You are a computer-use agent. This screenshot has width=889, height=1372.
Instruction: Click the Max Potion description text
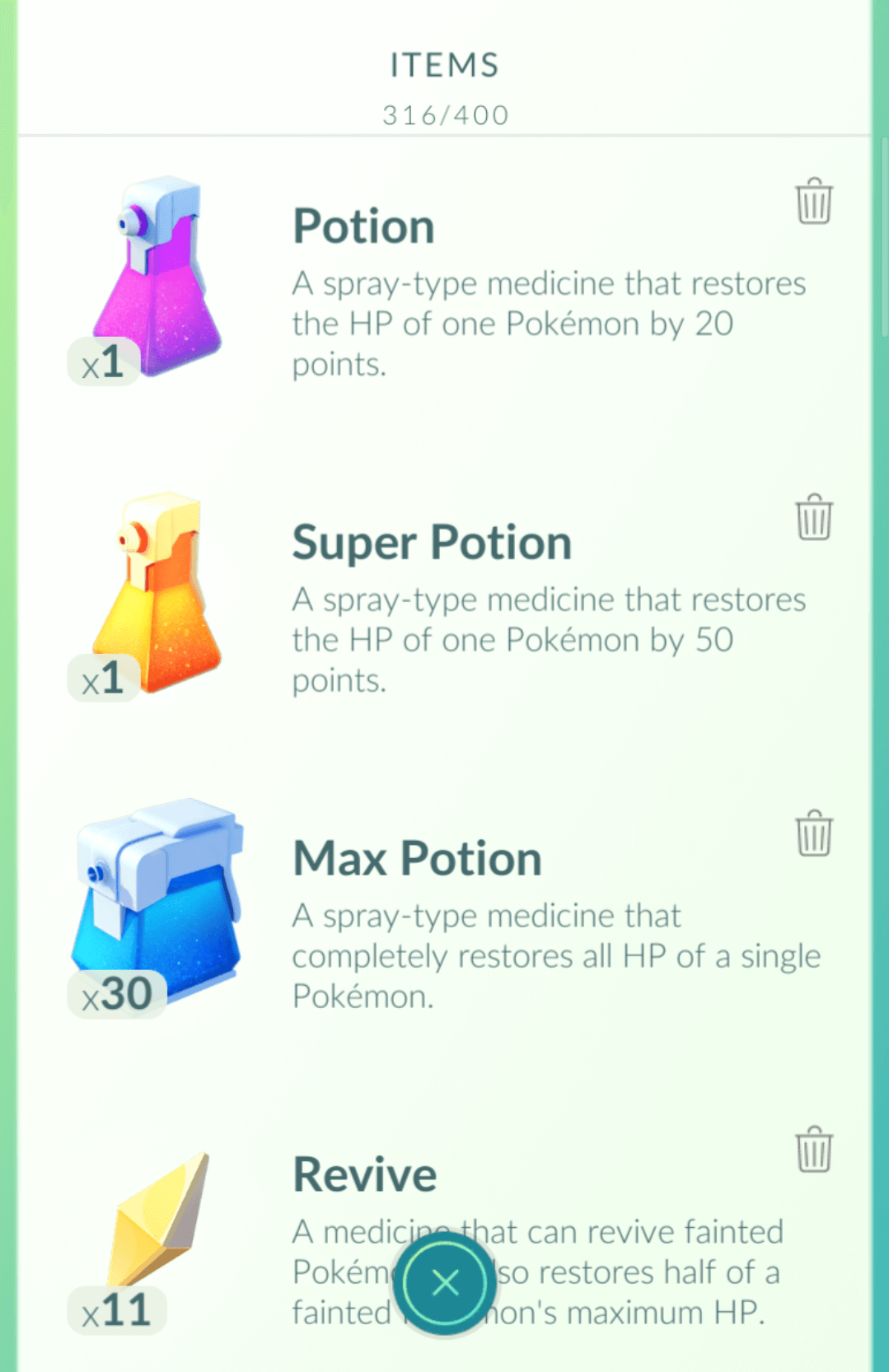coord(556,955)
